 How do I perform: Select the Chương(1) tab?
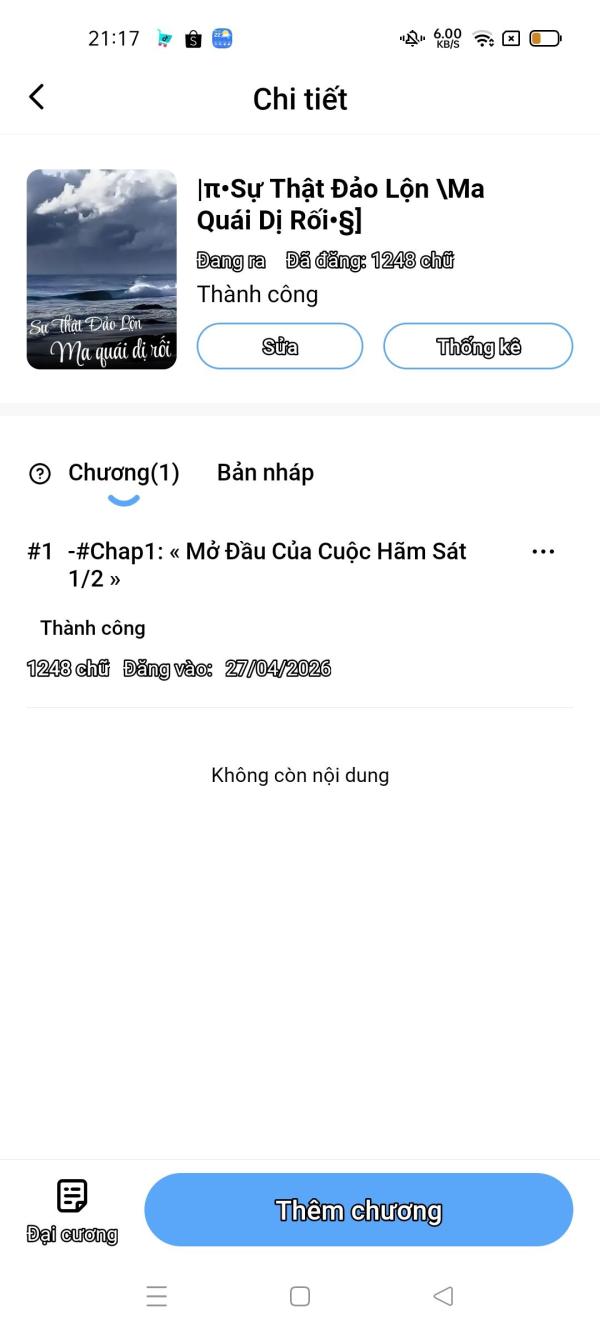click(124, 473)
